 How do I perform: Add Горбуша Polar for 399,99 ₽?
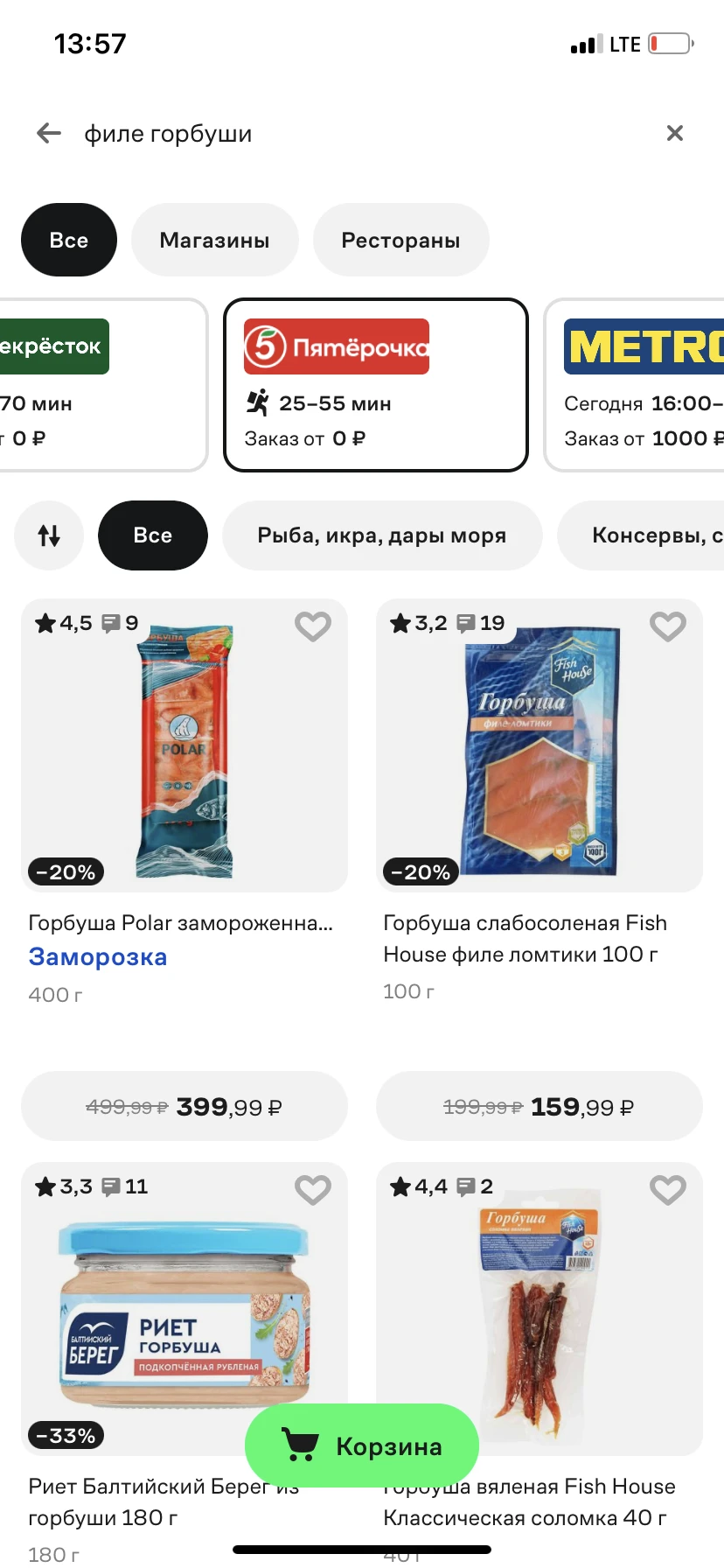[184, 1107]
